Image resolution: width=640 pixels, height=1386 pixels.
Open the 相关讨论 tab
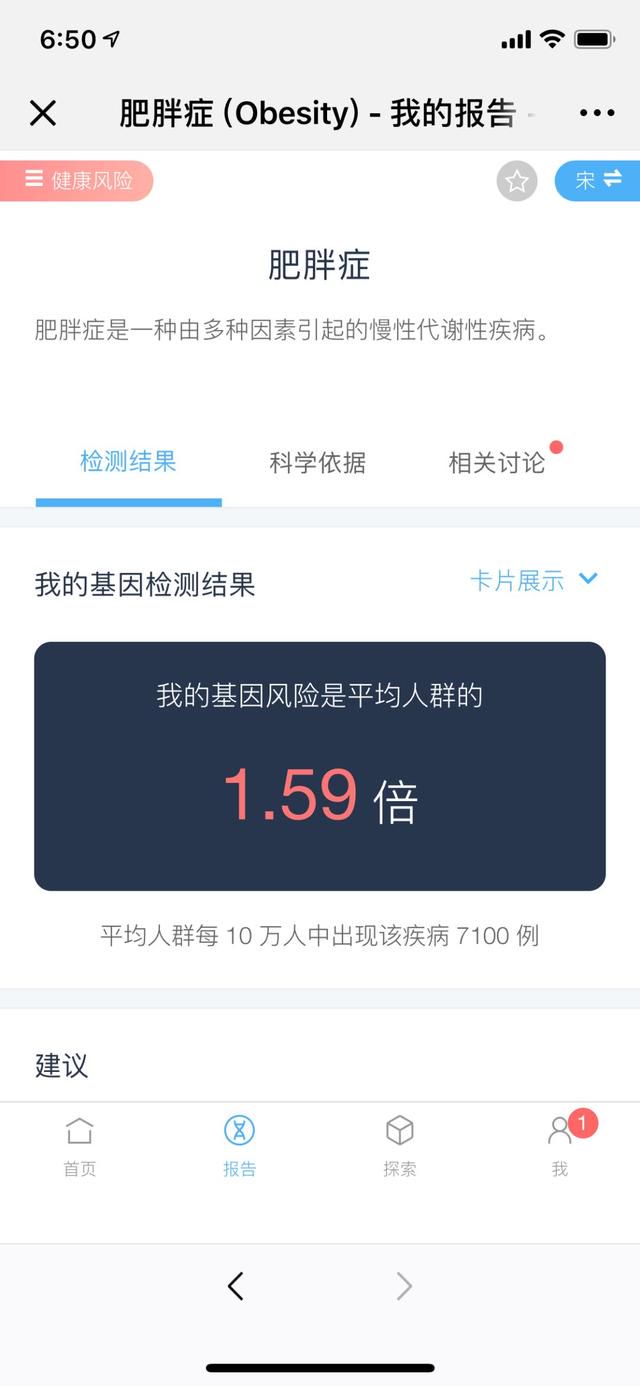click(497, 462)
